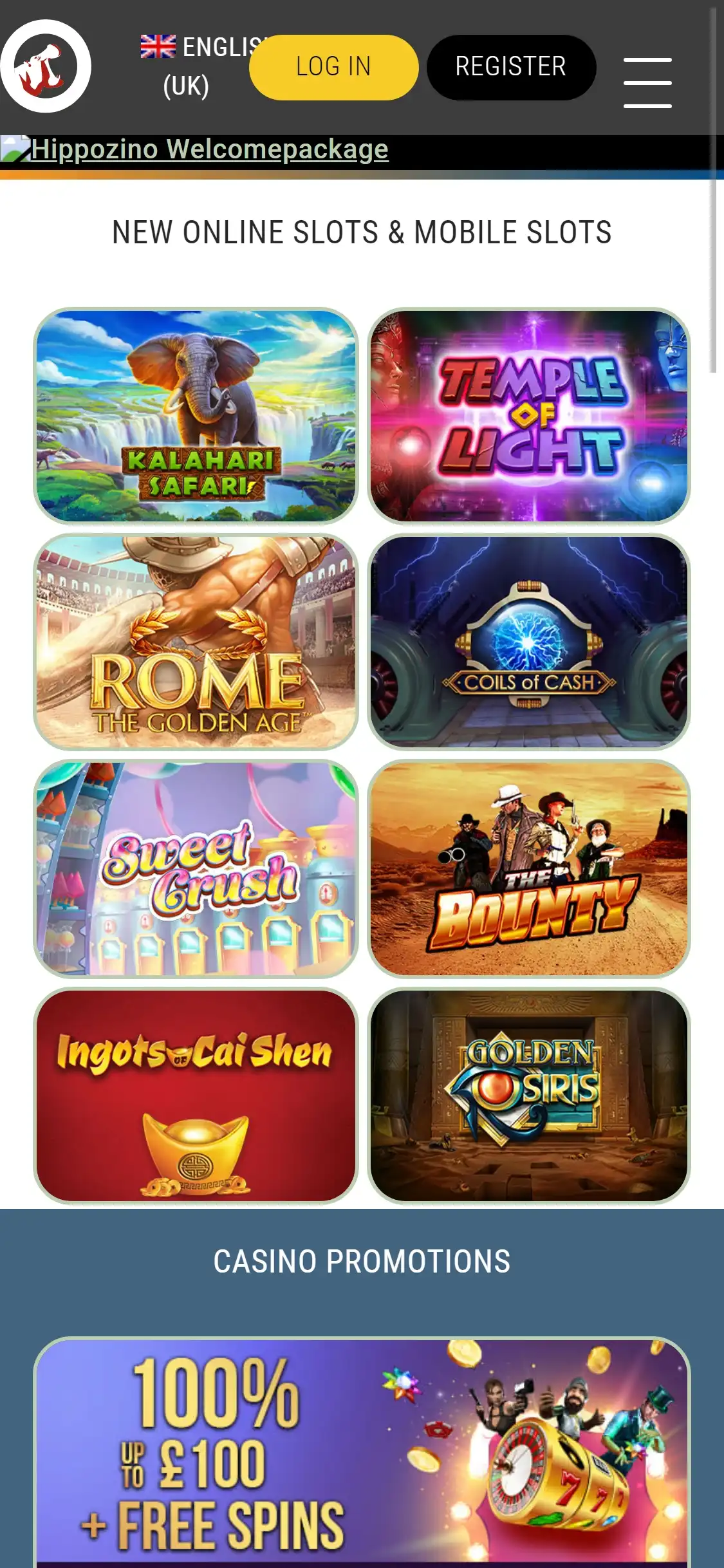
Task: Tap the REGISTER button
Action: [511, 67]
